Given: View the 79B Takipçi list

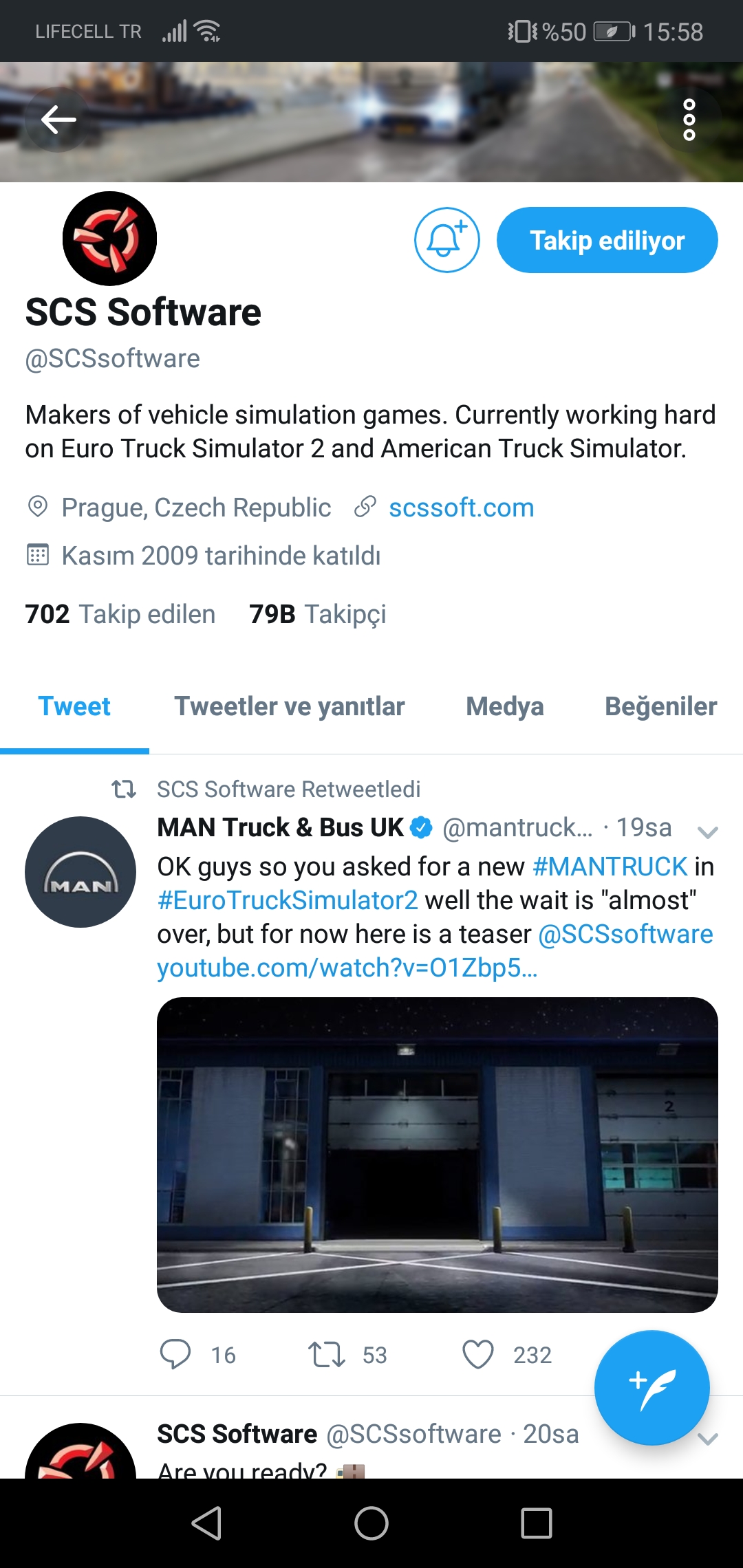Looking at the screenshot, I should pos(318,614).
